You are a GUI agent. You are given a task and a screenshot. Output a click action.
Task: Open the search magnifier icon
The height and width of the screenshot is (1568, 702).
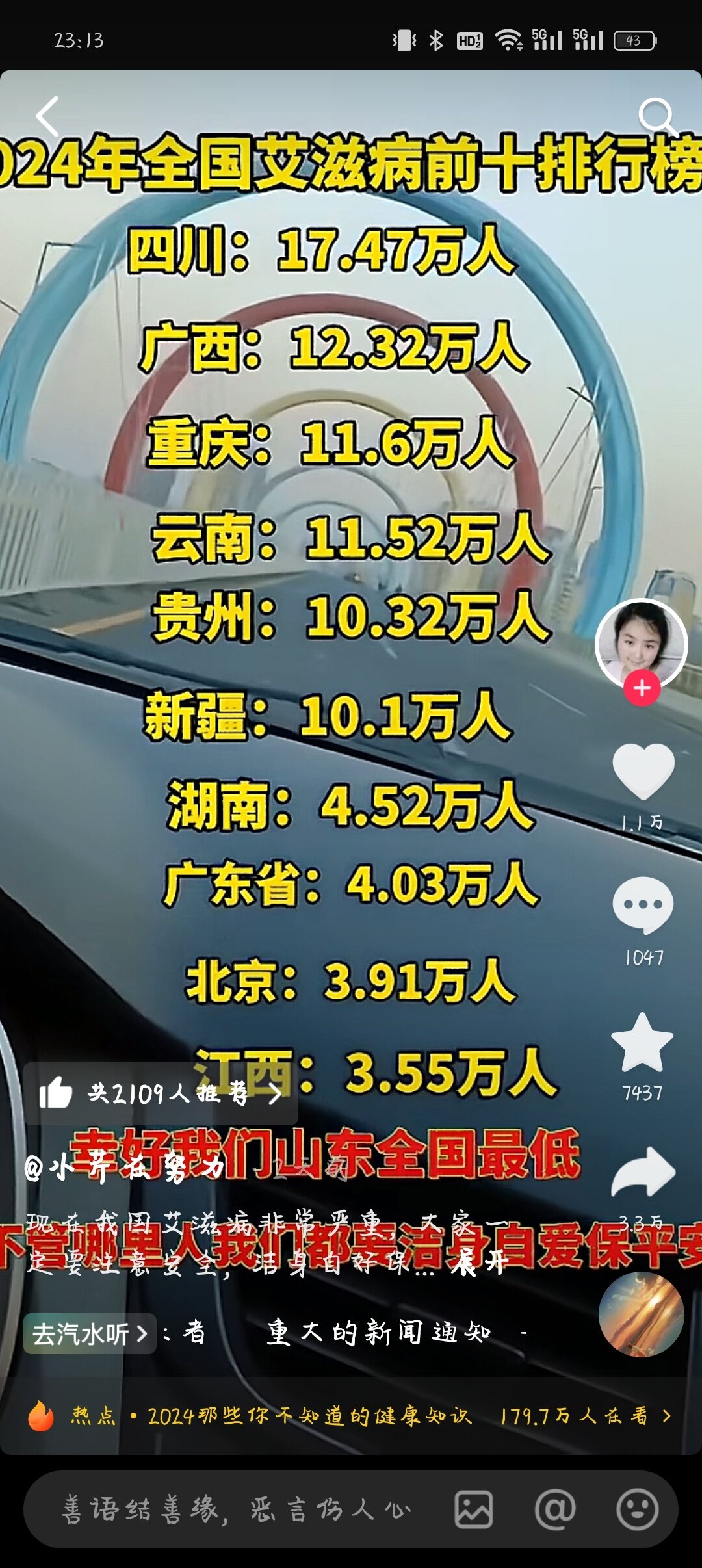(x=658, y=117)
